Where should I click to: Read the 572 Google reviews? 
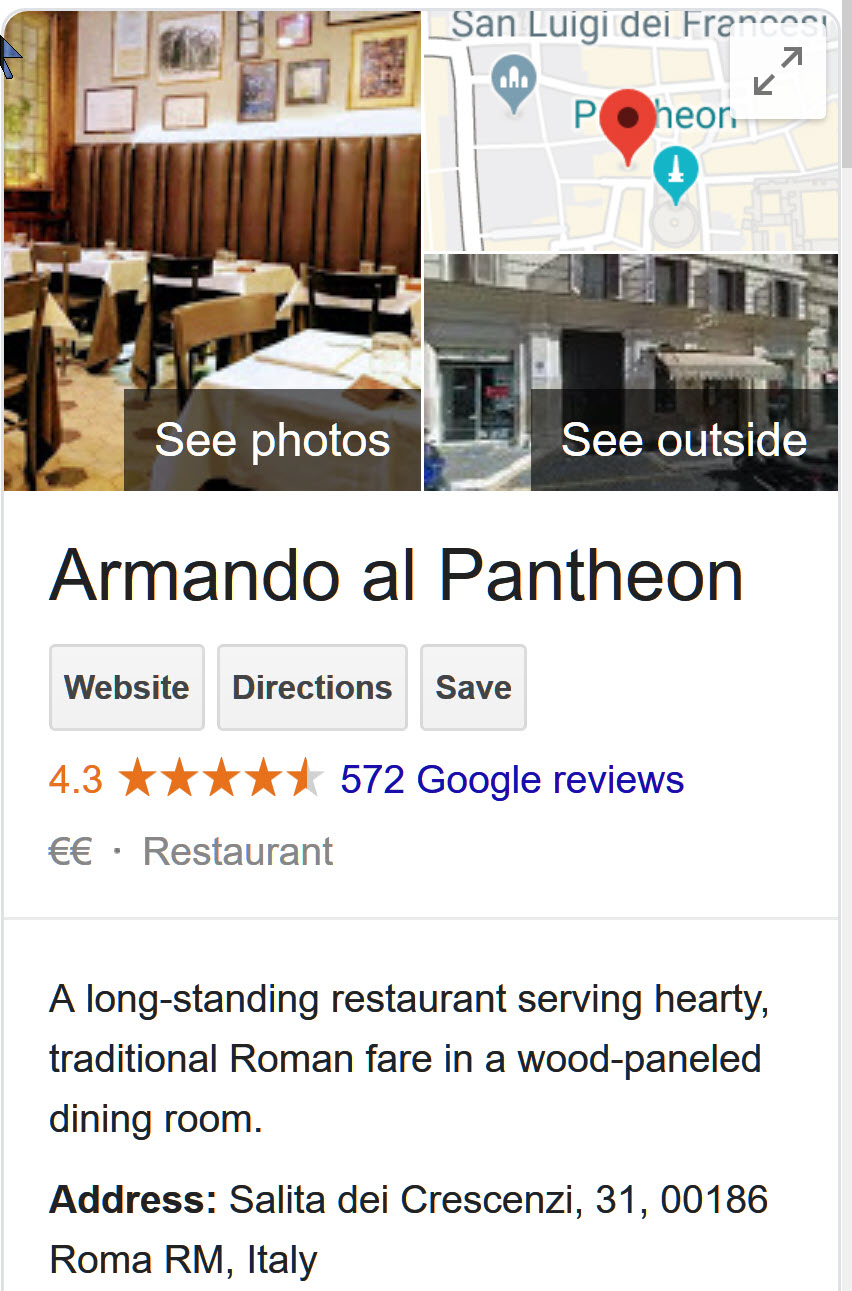512,780
